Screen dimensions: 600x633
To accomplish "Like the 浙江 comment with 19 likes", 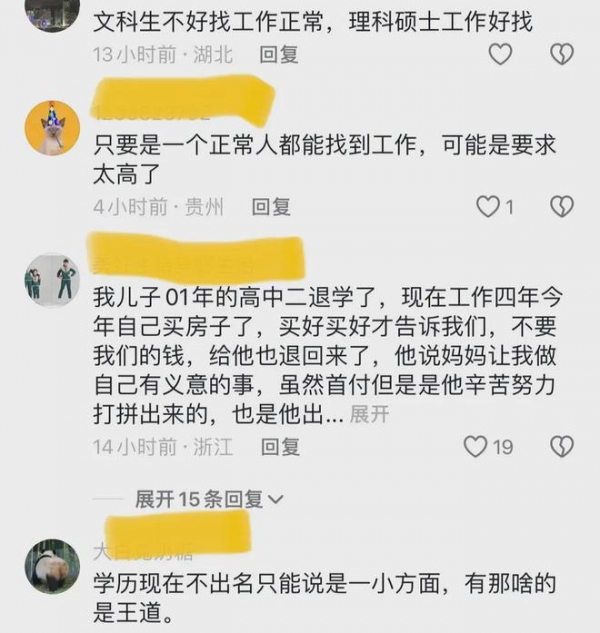I will pyautogui.click(x=478, y=446).
